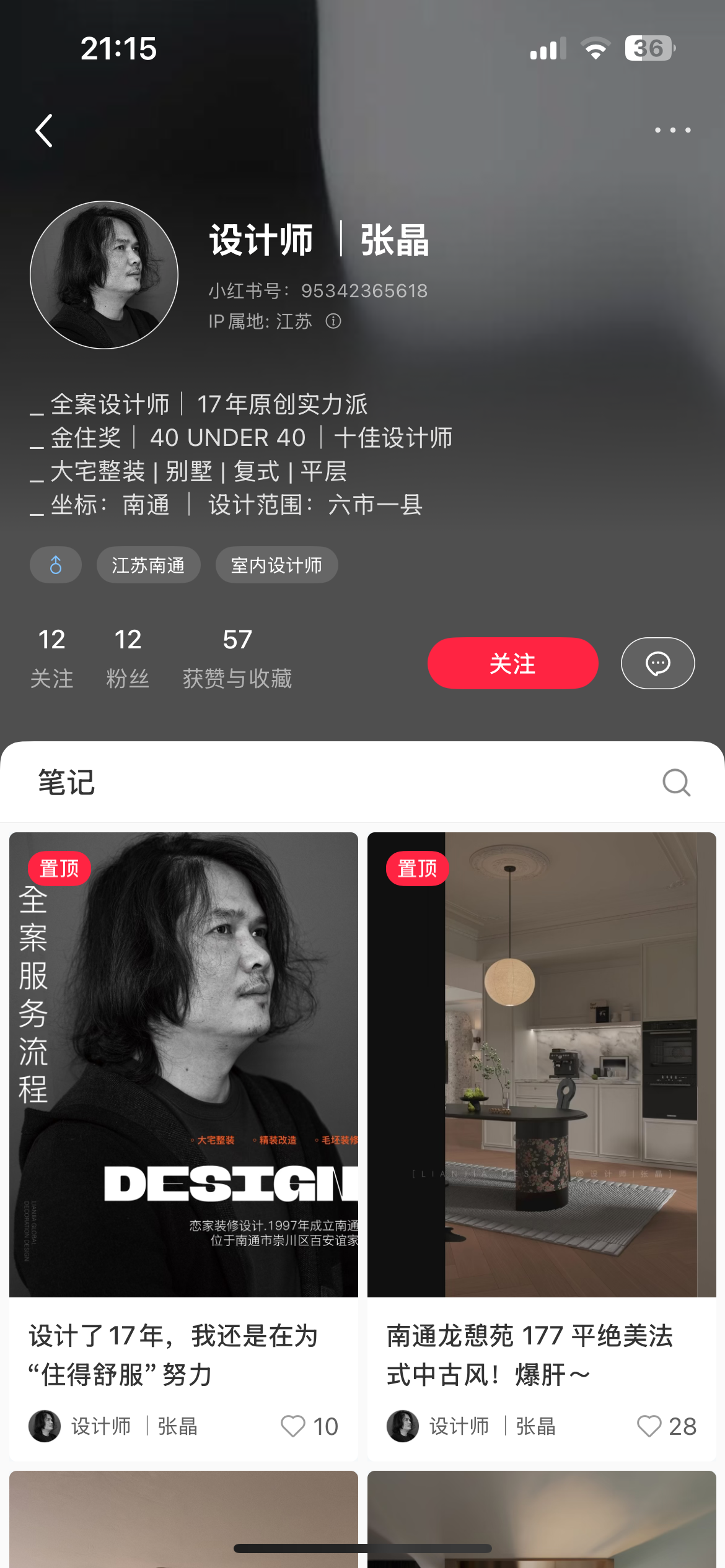This screenshot has height=1568, width=725.
Task: Tap the info icon next to IP 属地
Action: [333, 321]
